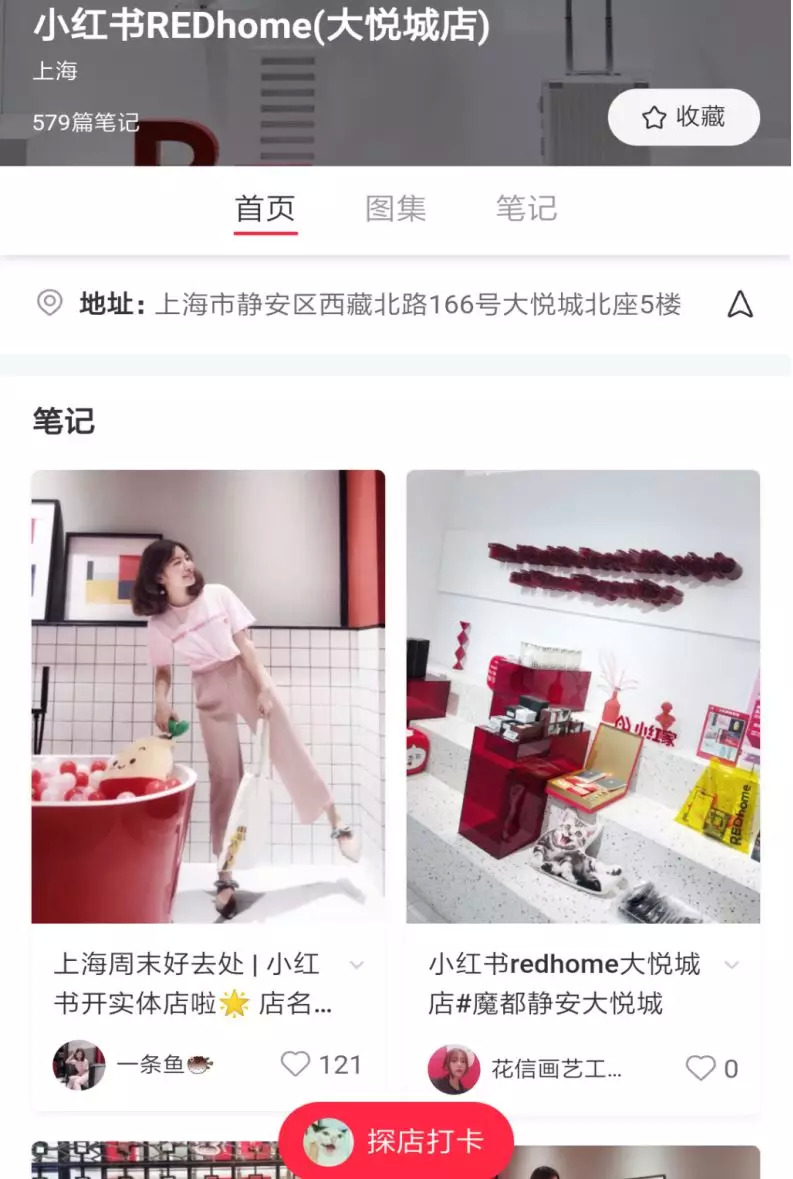The image size is (793, 1179).
Task: Tap the 收藏 button to save this store
Action: [683, 118]
